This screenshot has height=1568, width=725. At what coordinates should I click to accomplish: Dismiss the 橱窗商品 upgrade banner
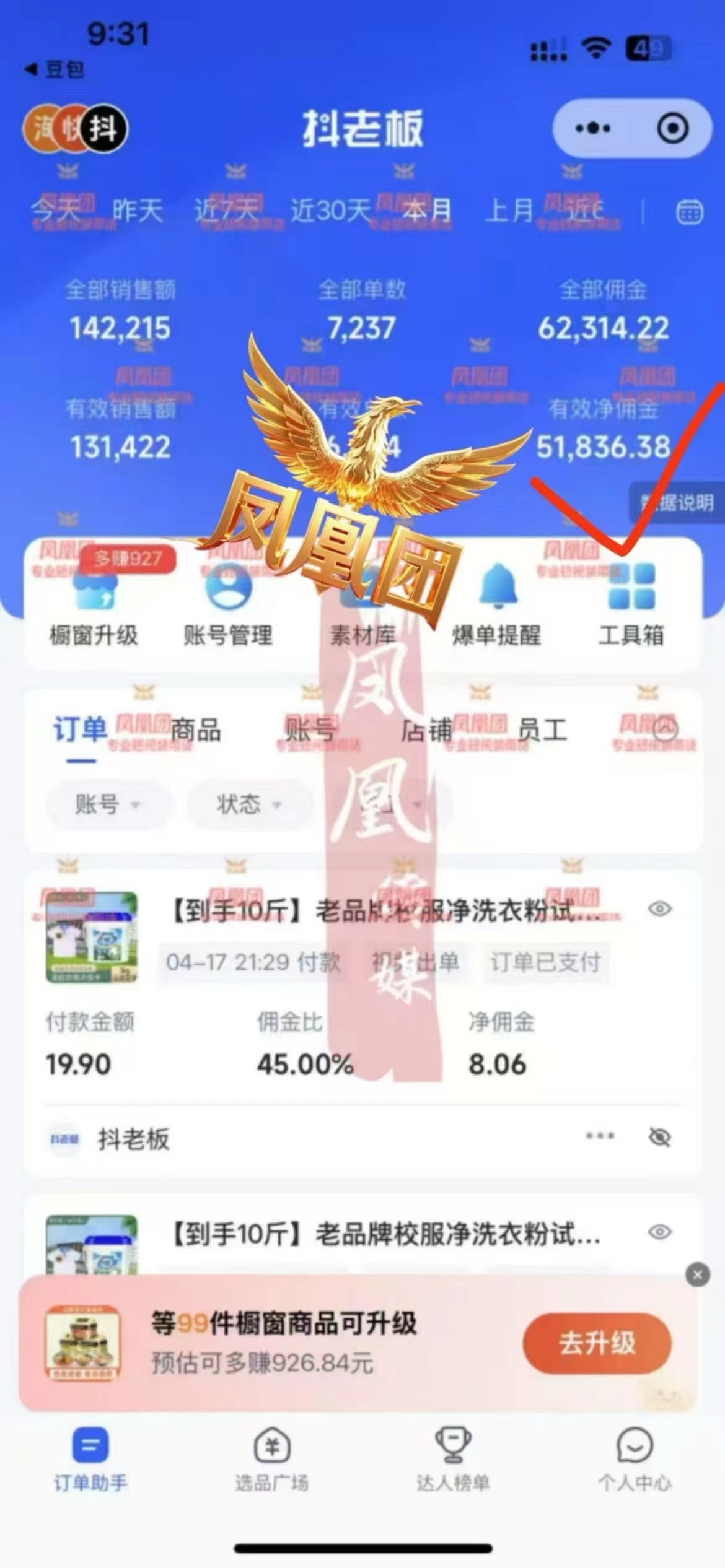click(x=697, y=1275)
